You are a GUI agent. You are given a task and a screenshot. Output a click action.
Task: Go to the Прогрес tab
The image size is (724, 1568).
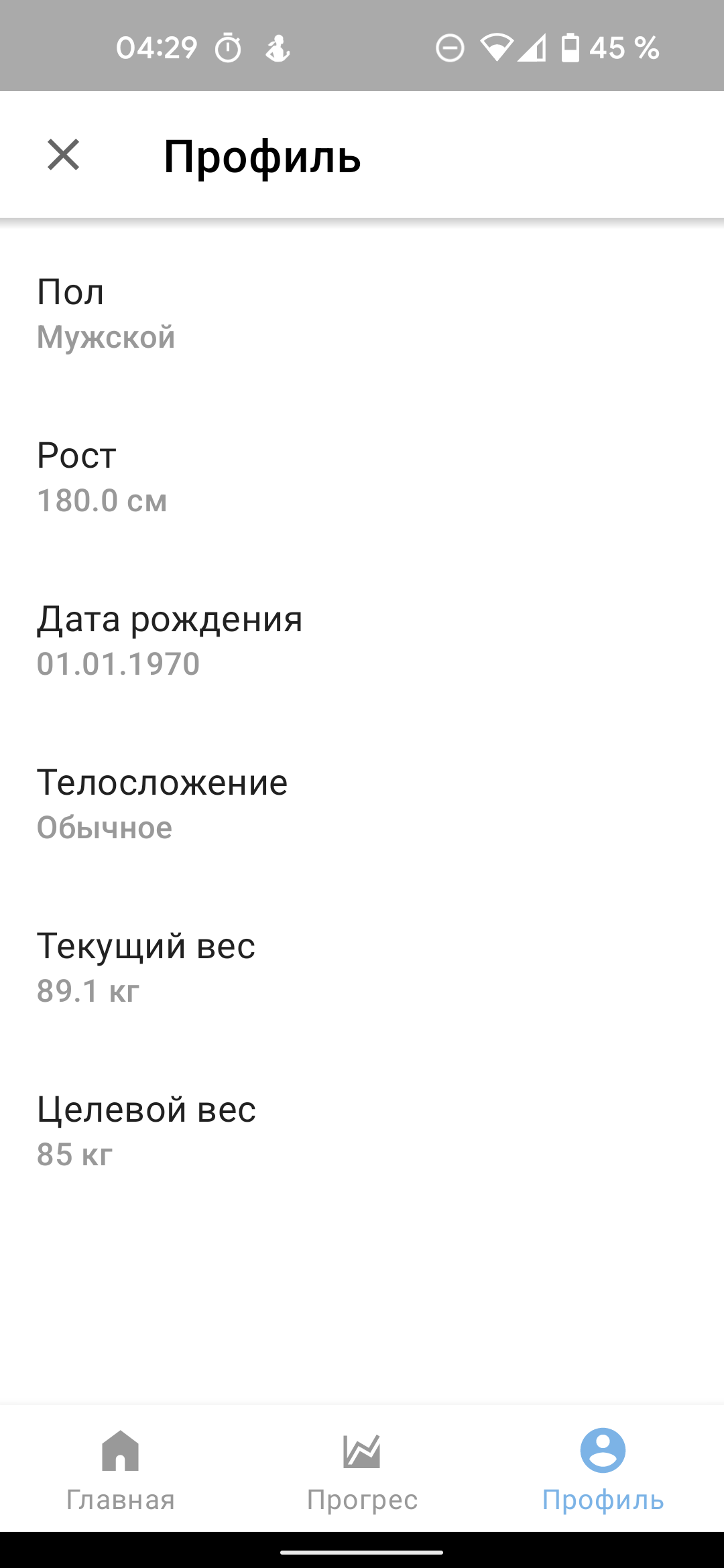click(362, 1469)
